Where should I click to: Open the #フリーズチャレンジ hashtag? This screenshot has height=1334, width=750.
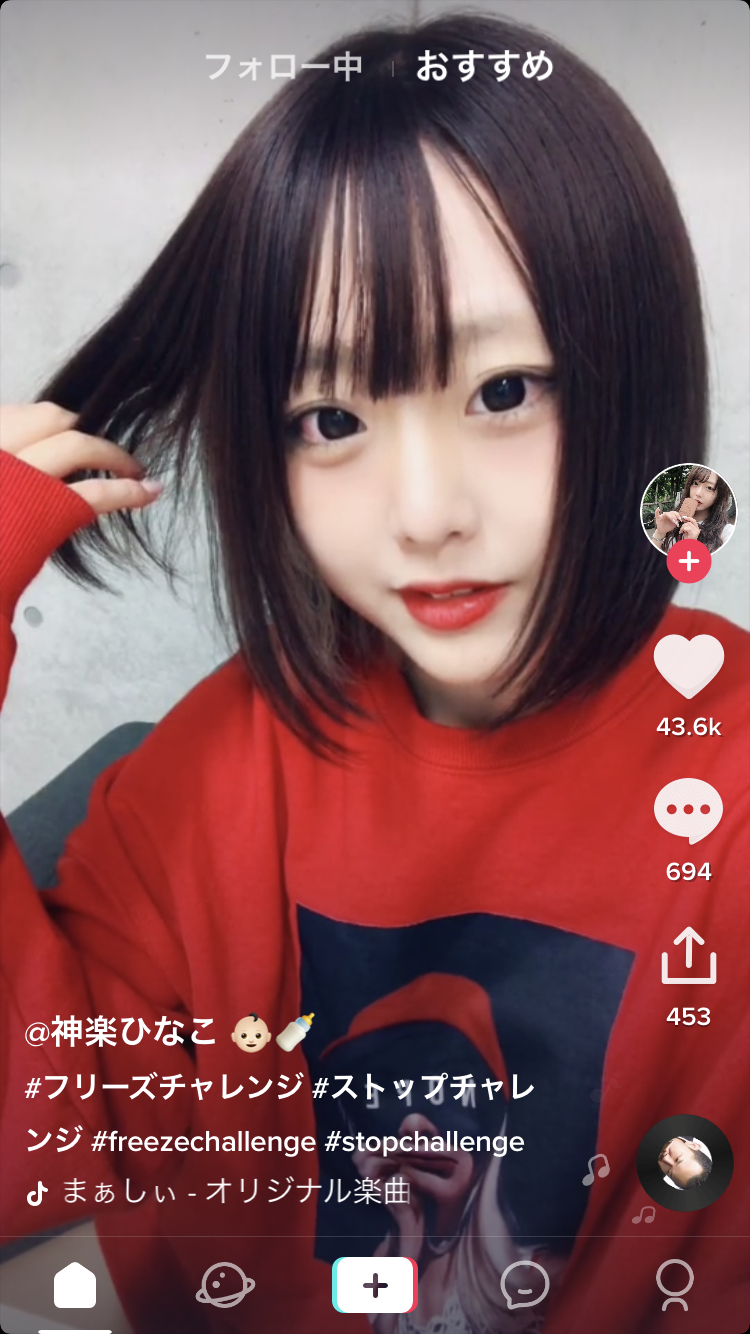pyautogui.click(x=163, y=1088)
